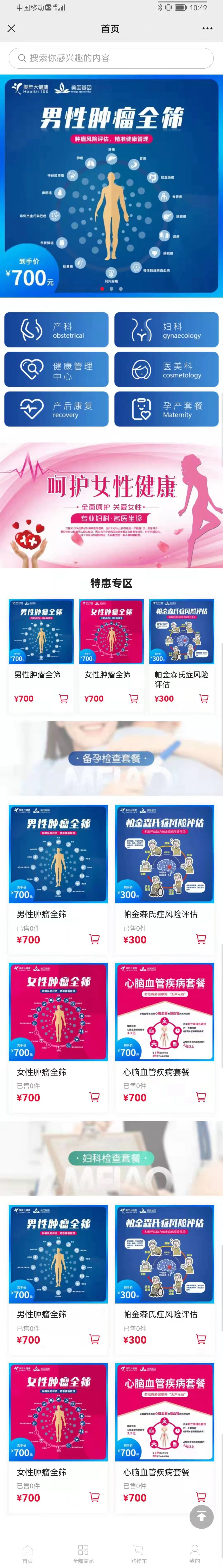Open the three-dot overflow menu
This screenshot has height=1568, width=223.
tap(207, 29)
